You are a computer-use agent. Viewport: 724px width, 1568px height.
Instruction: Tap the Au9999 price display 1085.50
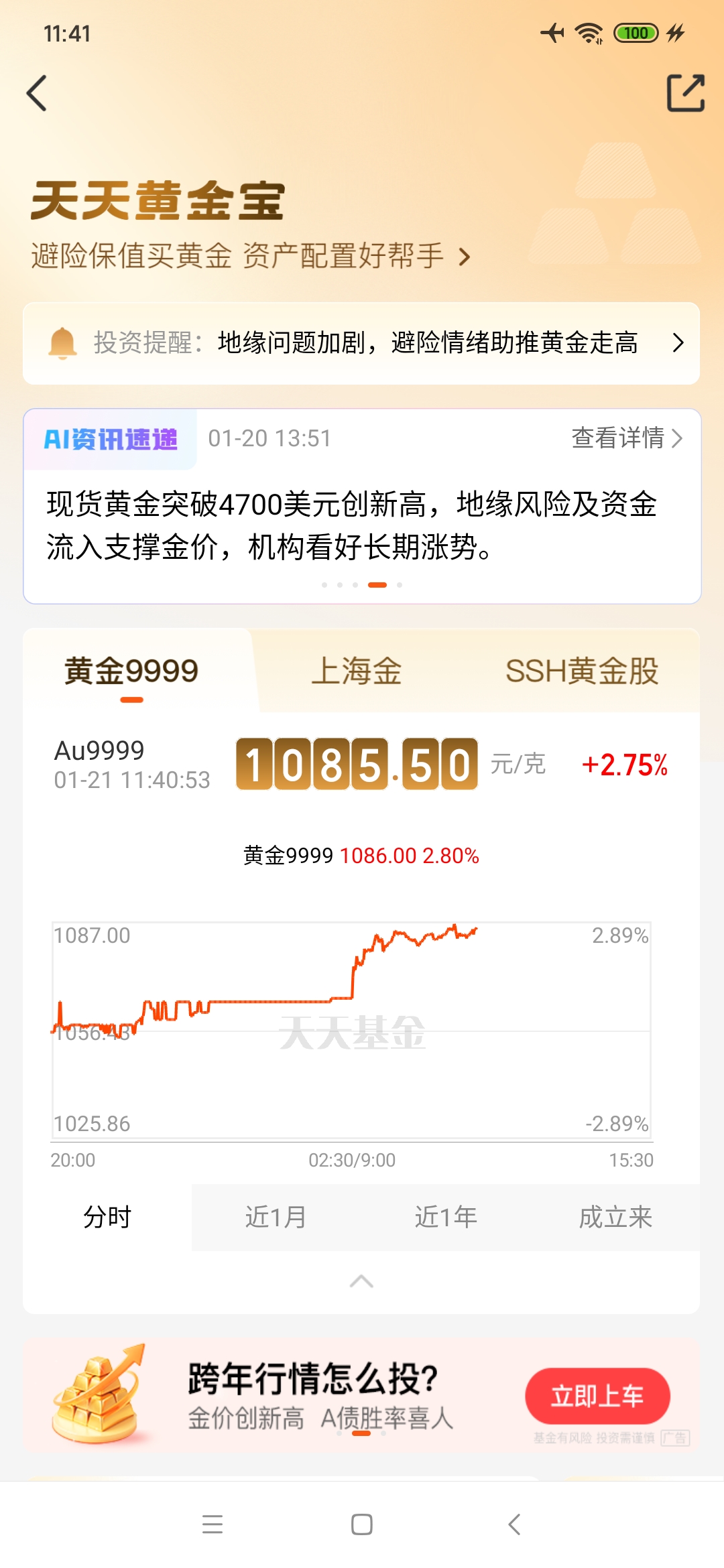(359, 762)
